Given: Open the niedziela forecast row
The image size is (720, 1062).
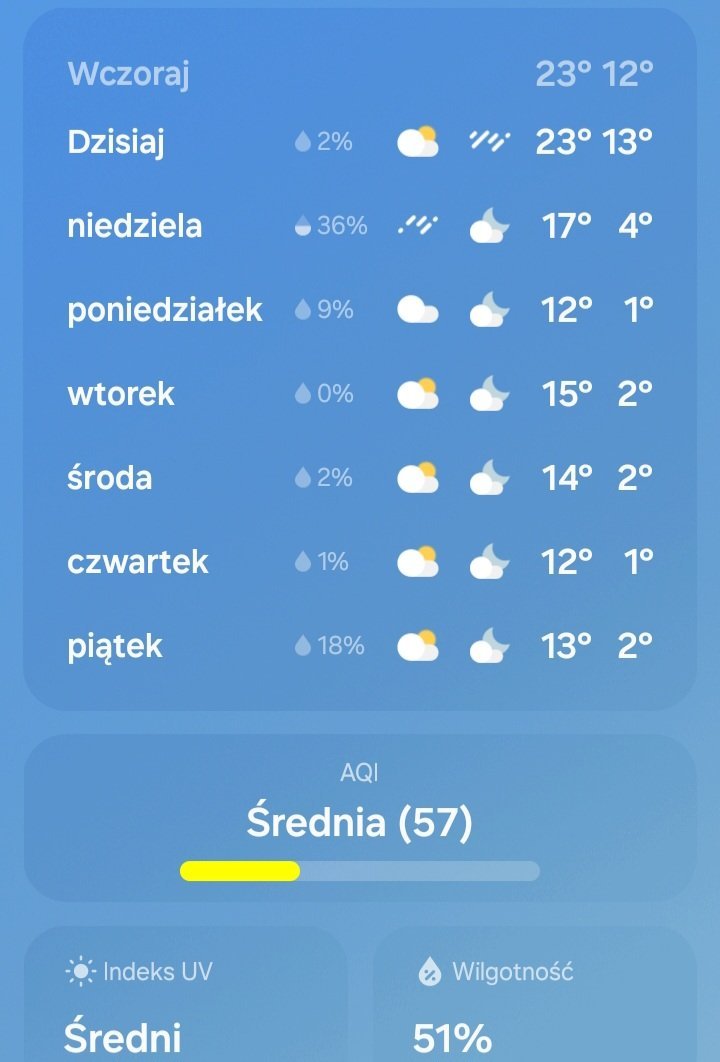Looking at the screenshot, I should (x=360, y=226).
